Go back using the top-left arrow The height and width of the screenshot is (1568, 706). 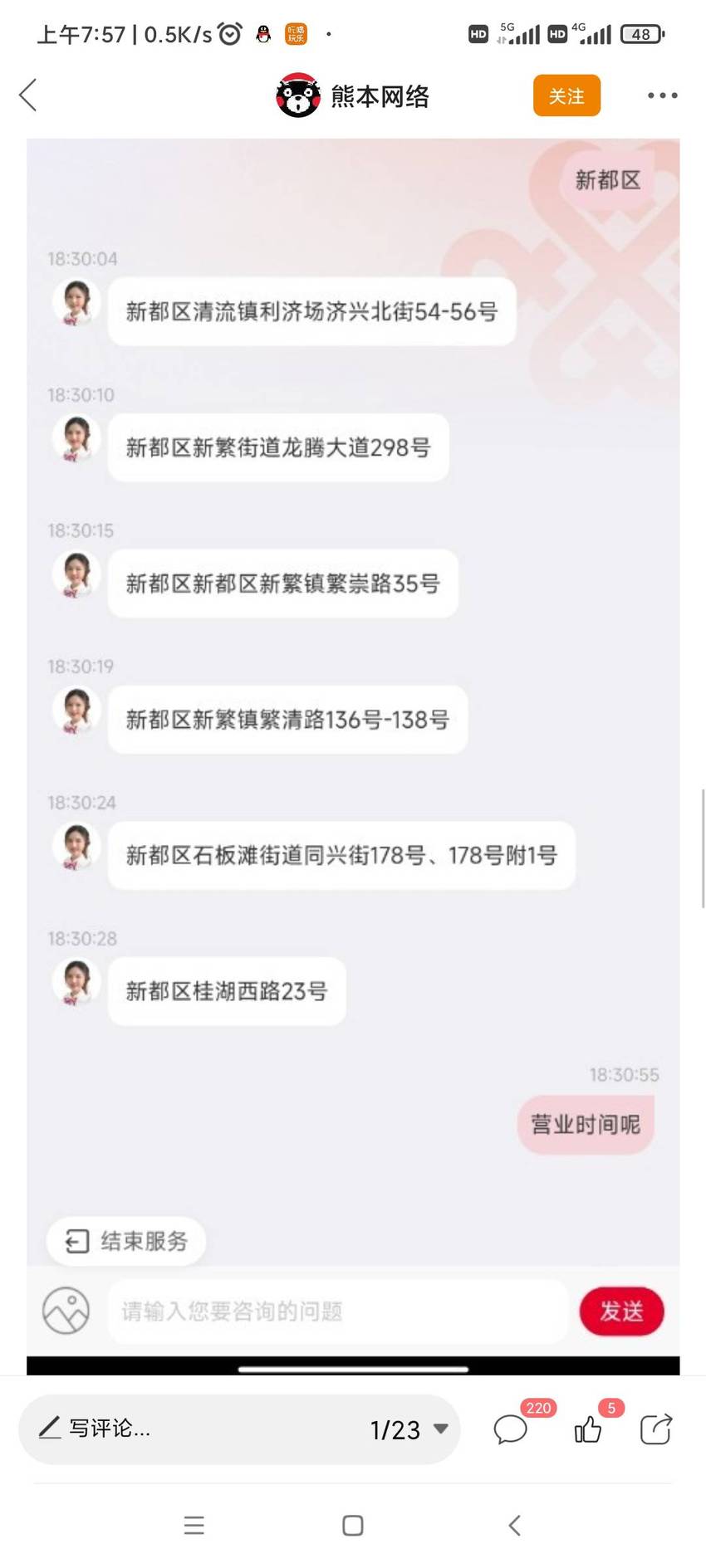tap(28, 95)
